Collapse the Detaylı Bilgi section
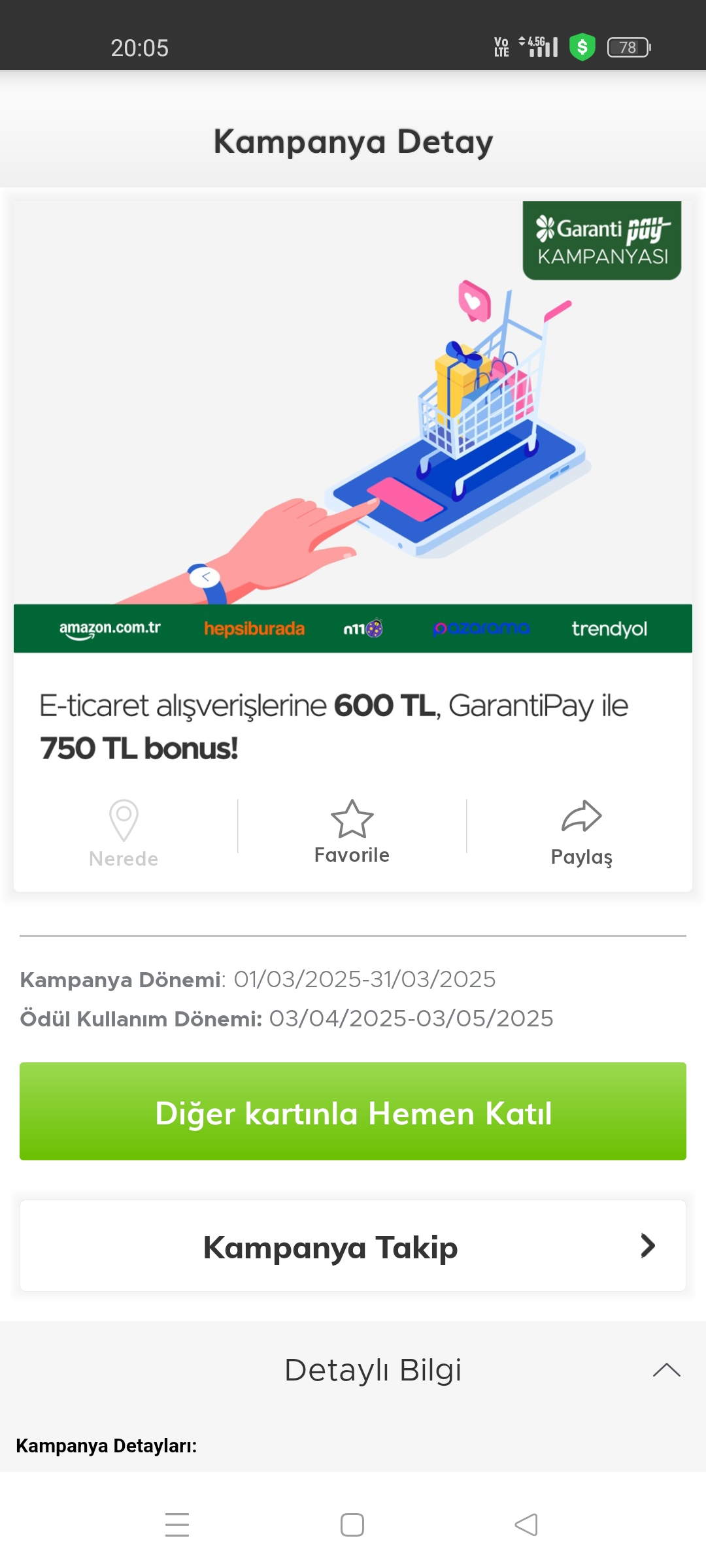Screen dimensions: 706x1568 [x=666, y=1370]
